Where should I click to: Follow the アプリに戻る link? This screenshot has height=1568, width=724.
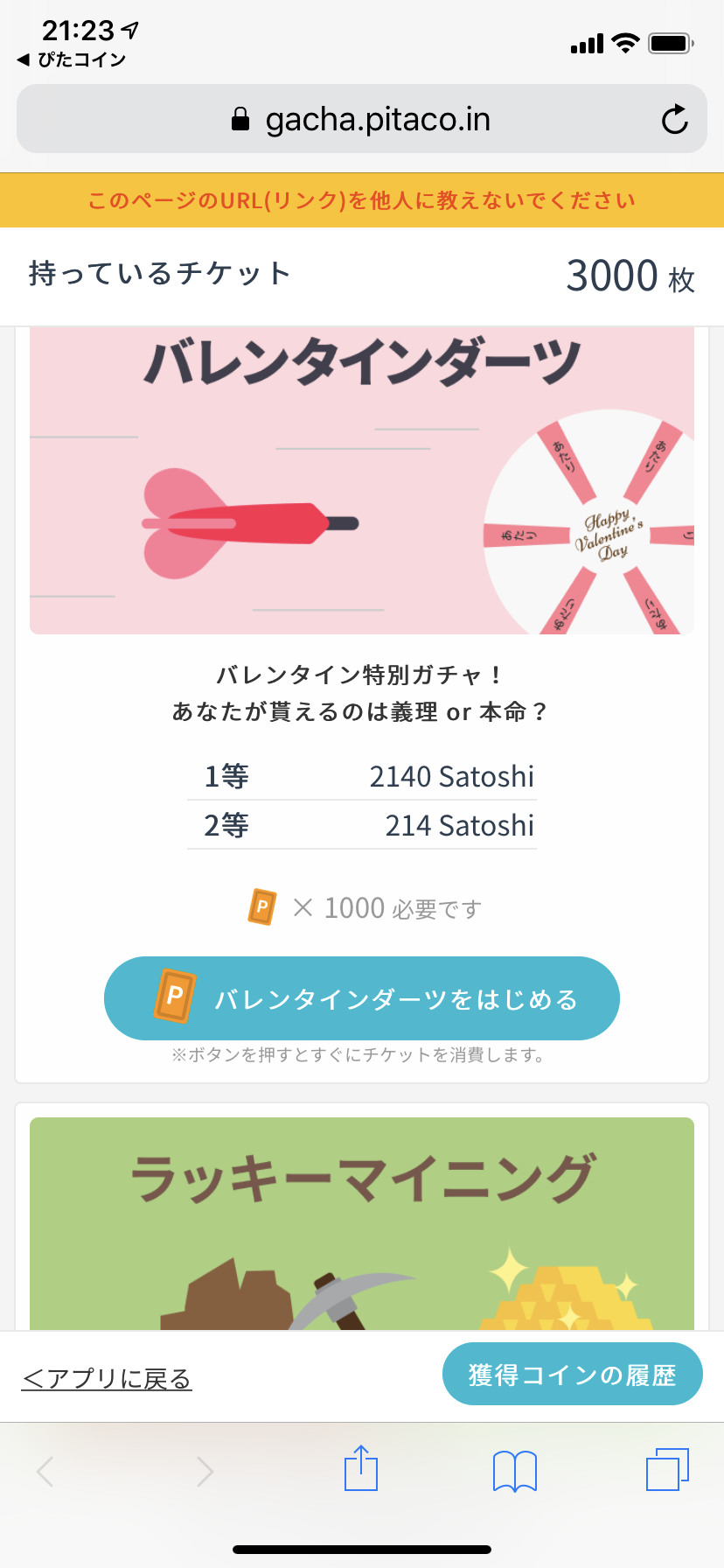click(107, 1379)
